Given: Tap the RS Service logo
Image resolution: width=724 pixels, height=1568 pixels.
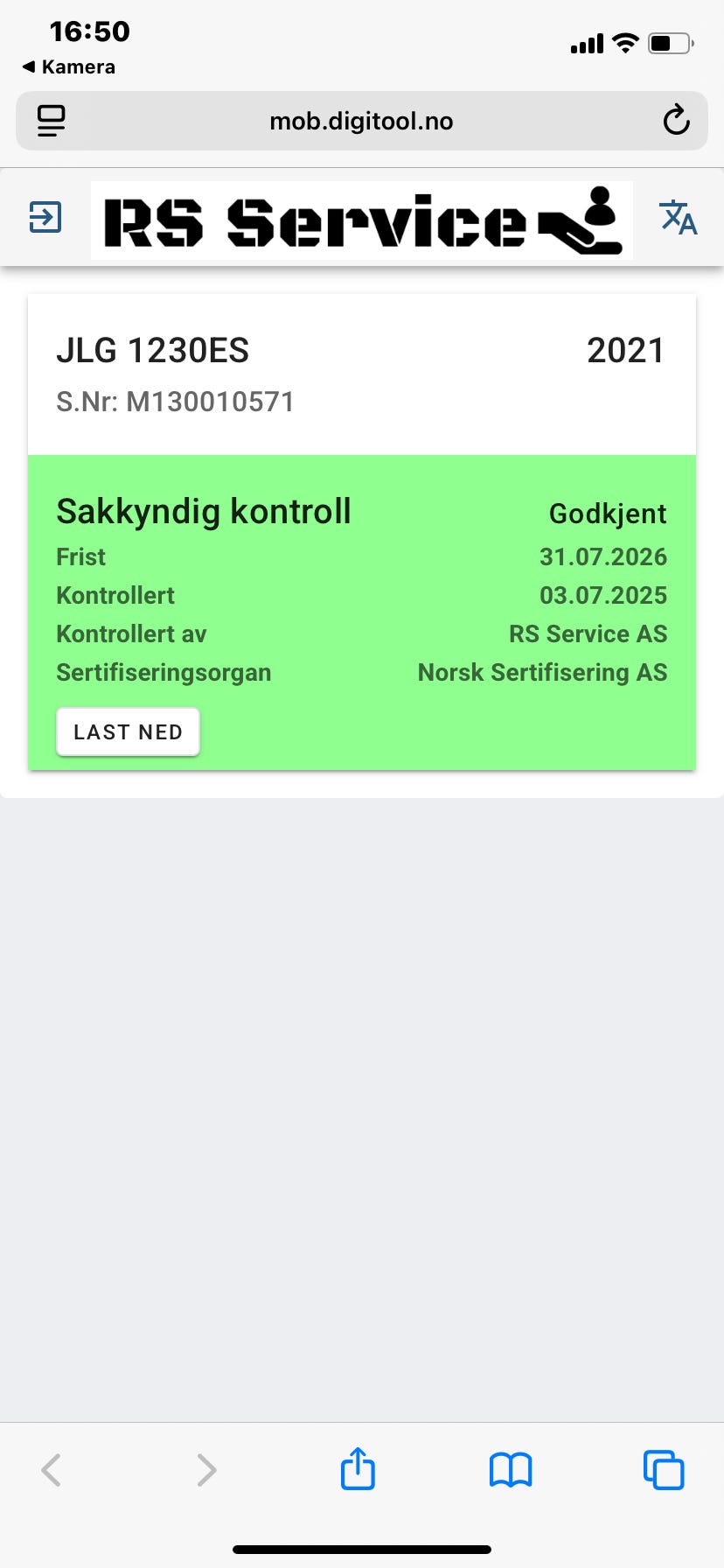Looking at the screenshot, I should (360, 220).
